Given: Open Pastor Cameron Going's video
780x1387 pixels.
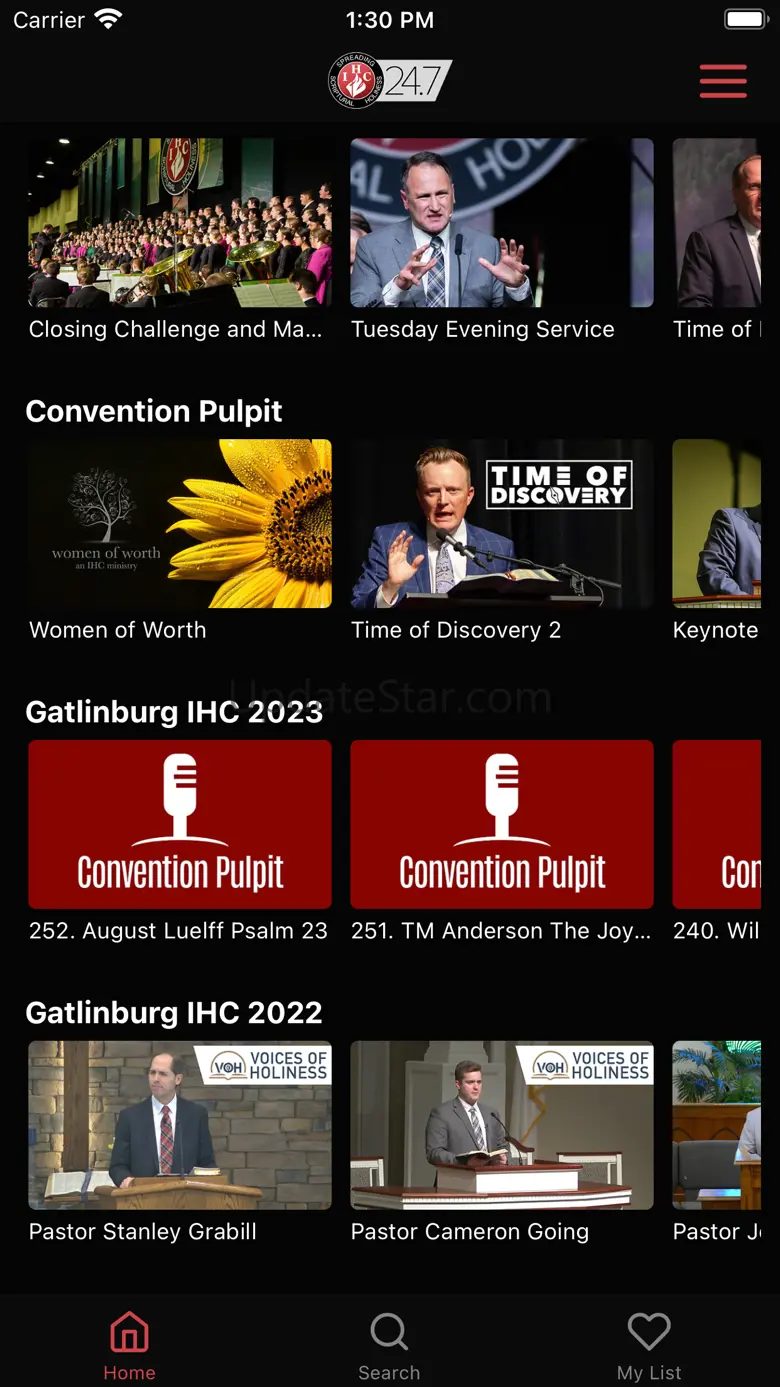Looking at the screenshot, I should click(502, 1125).
